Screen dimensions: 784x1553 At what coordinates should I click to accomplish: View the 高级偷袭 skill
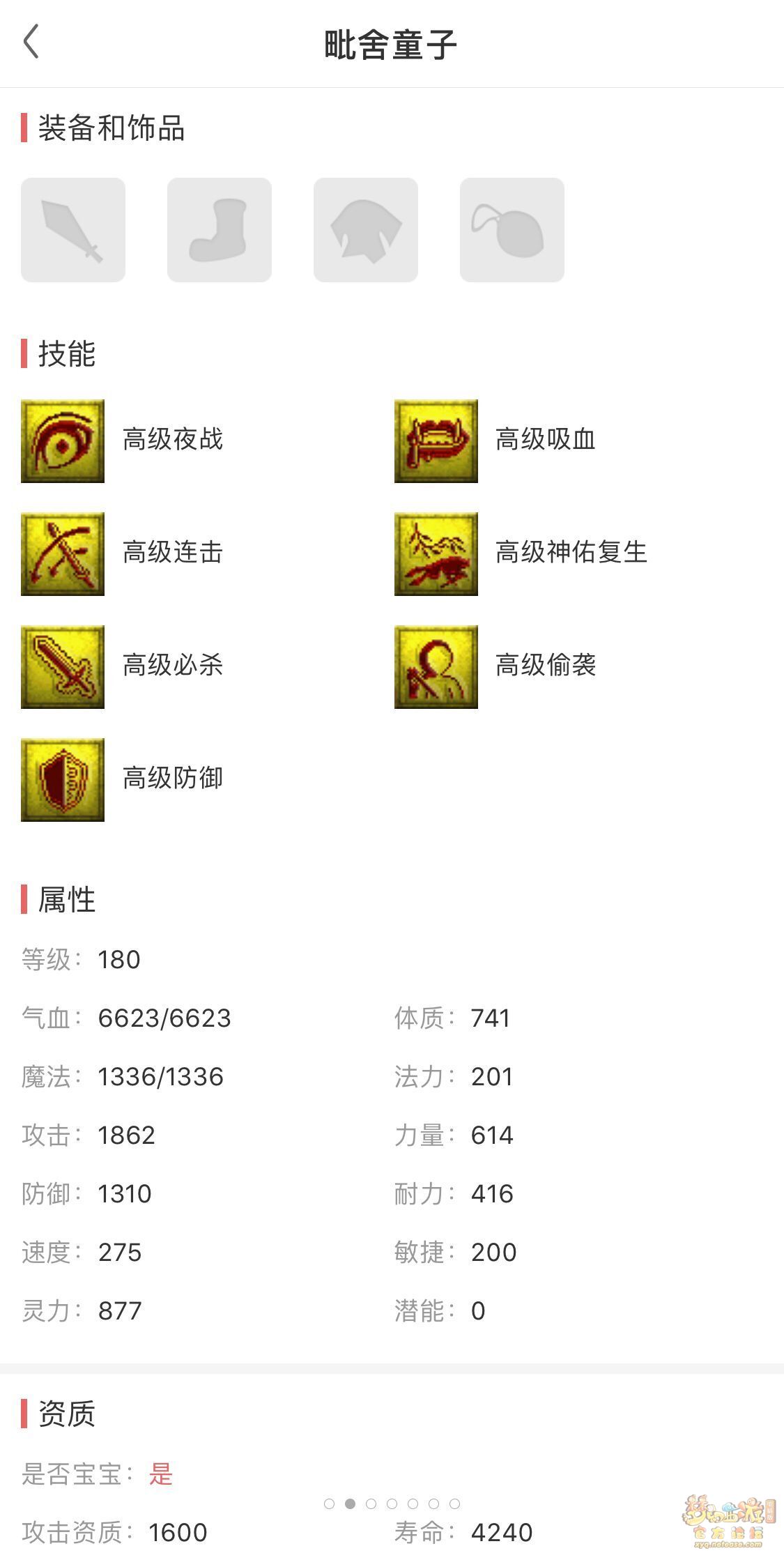click(436, 667)
